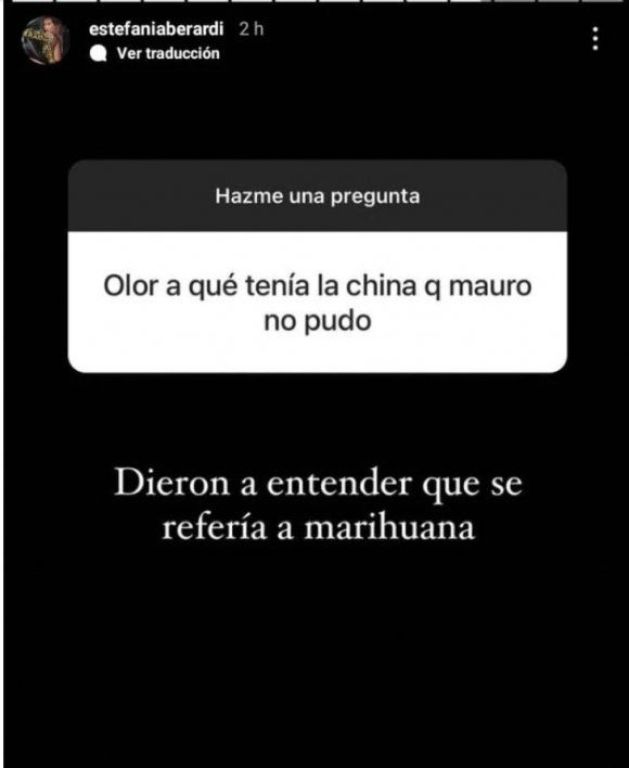Image resolution: width=629 pixels, height=768 pixels.
Task: Open the story overflow menu
Action: click(x=596, y=40)
